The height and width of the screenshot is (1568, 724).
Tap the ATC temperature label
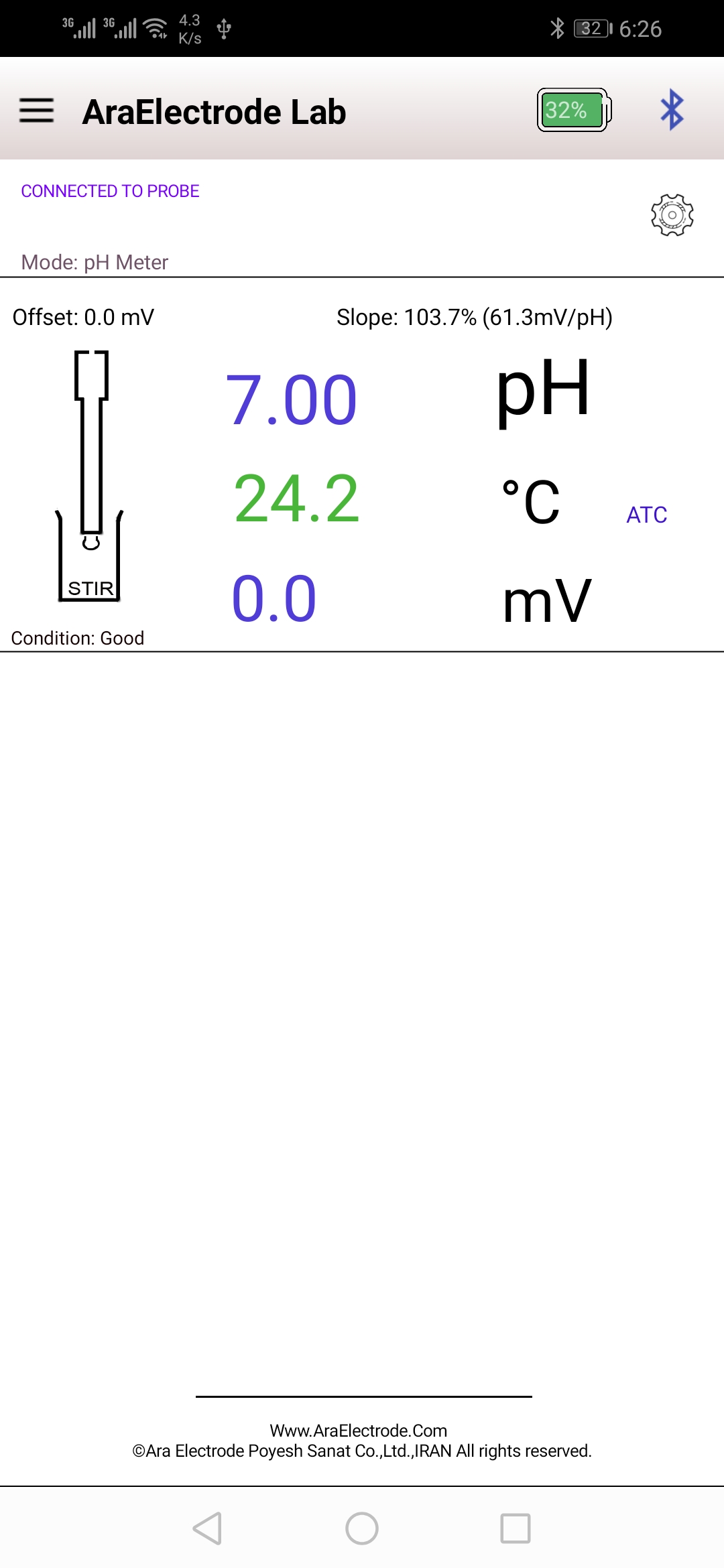tap(646, 515)
